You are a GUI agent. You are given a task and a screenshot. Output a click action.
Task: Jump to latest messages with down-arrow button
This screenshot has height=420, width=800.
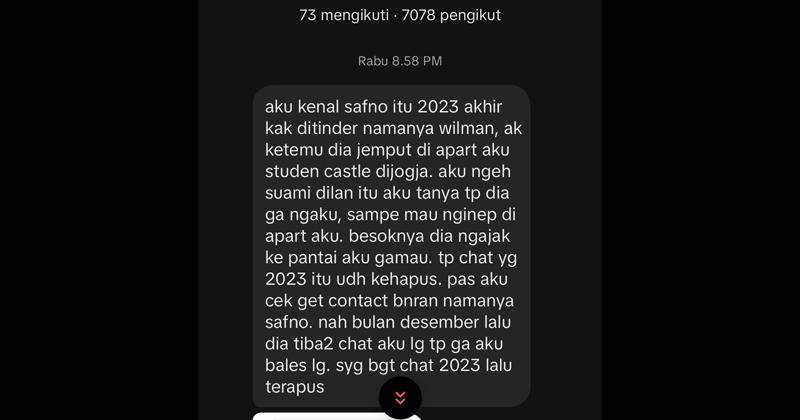[400, 397]
